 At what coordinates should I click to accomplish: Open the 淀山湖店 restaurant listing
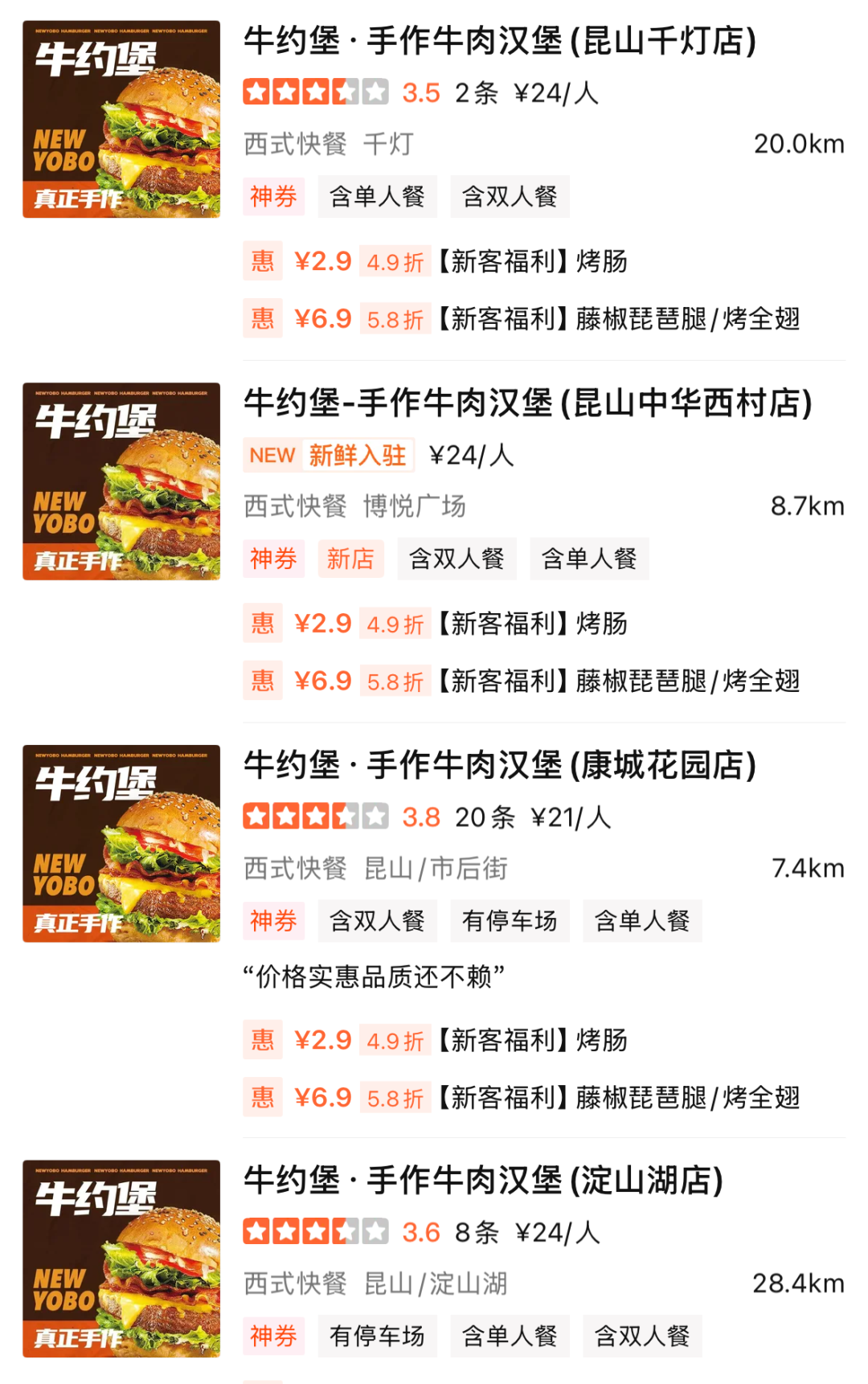click(x=483, y=1181)
